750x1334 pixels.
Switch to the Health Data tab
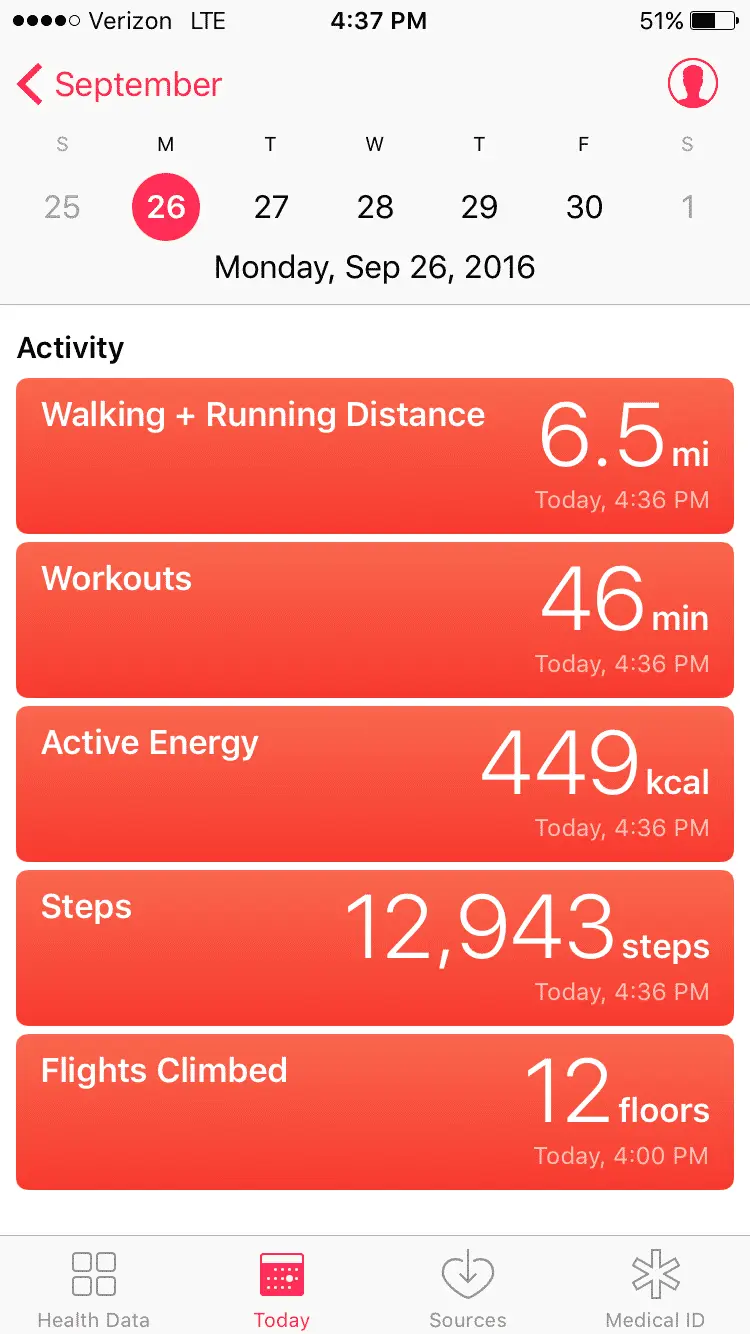click(x=93, y=1285)
